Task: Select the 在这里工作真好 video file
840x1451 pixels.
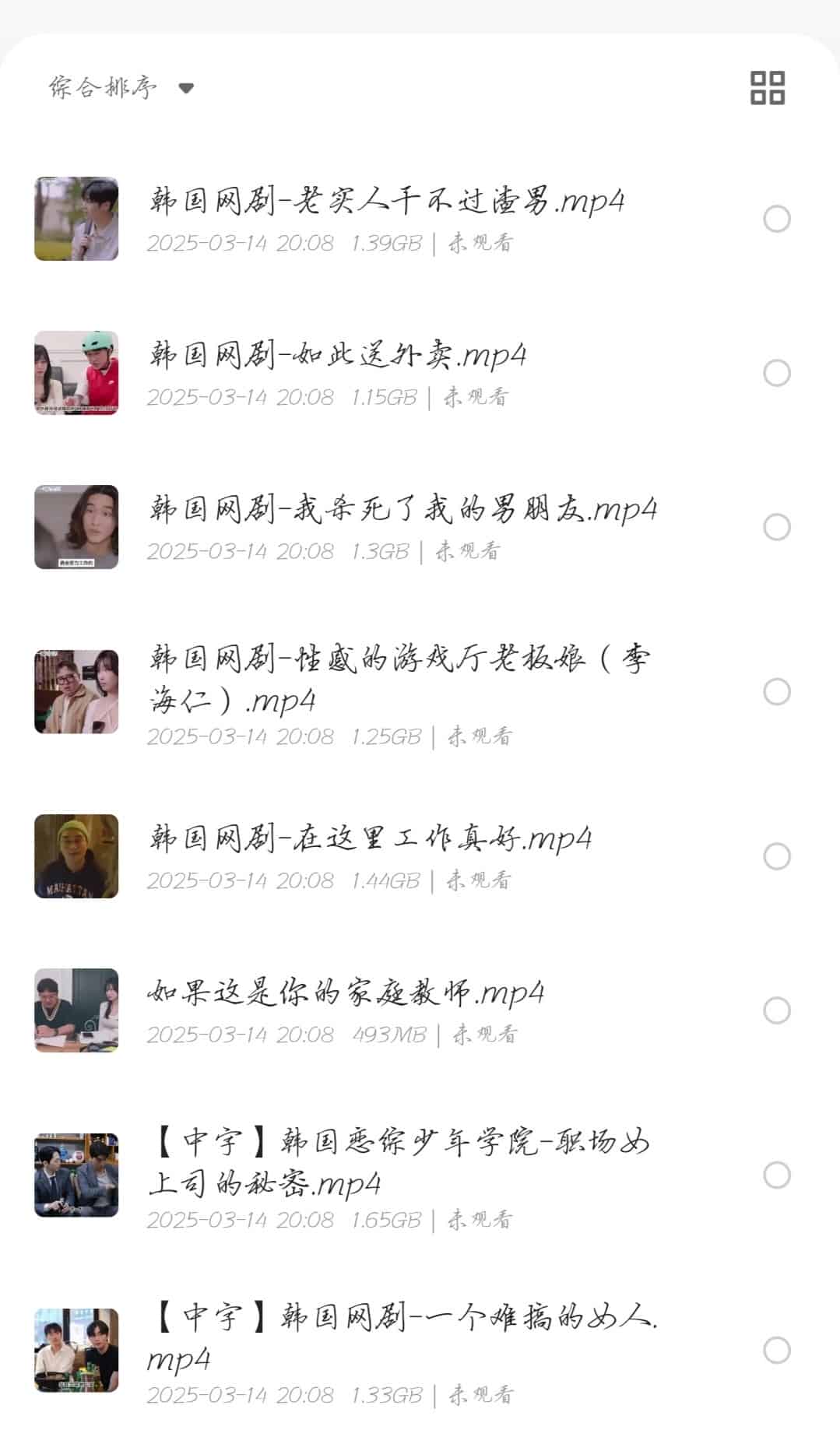Action: click(776, 857)
